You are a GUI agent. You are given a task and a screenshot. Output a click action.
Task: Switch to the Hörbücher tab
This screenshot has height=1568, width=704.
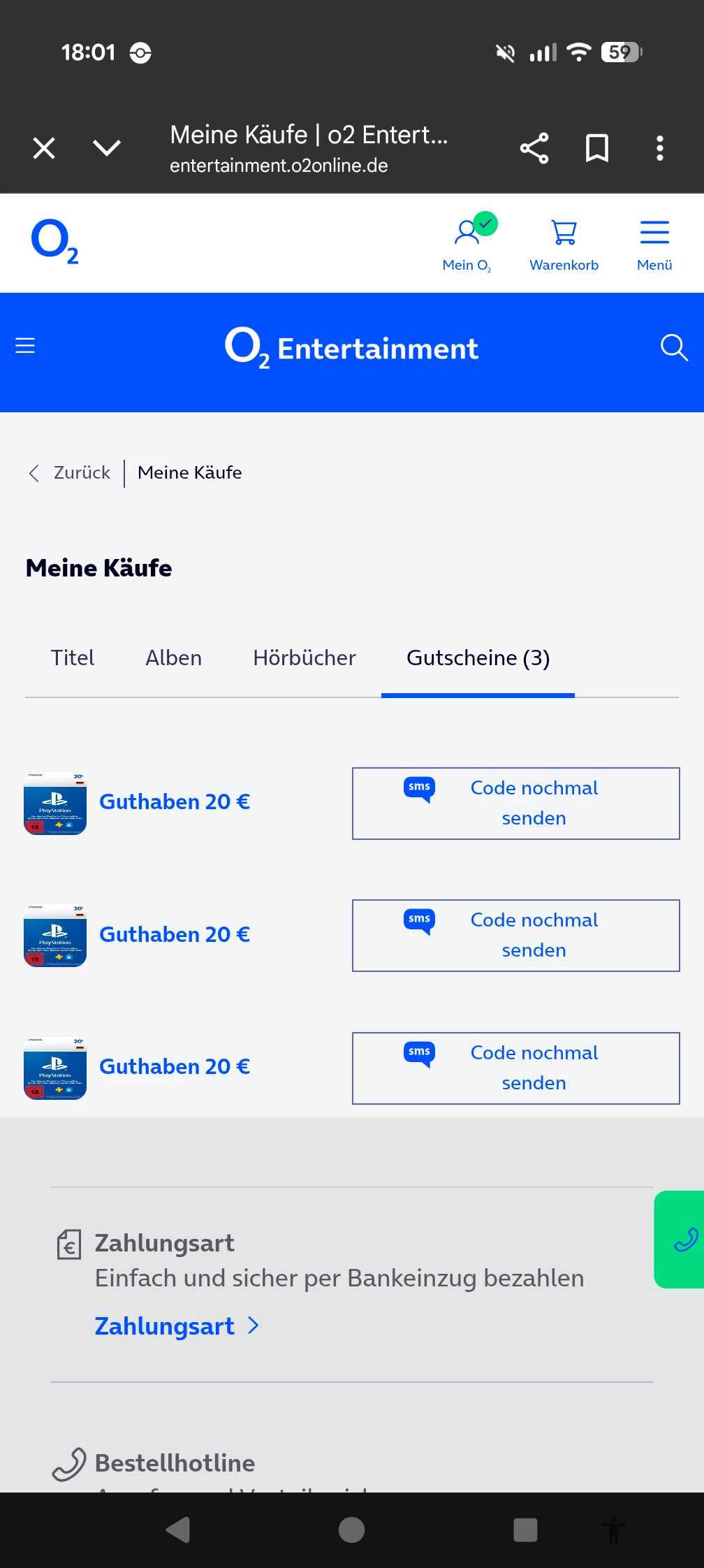coord(304,658)
